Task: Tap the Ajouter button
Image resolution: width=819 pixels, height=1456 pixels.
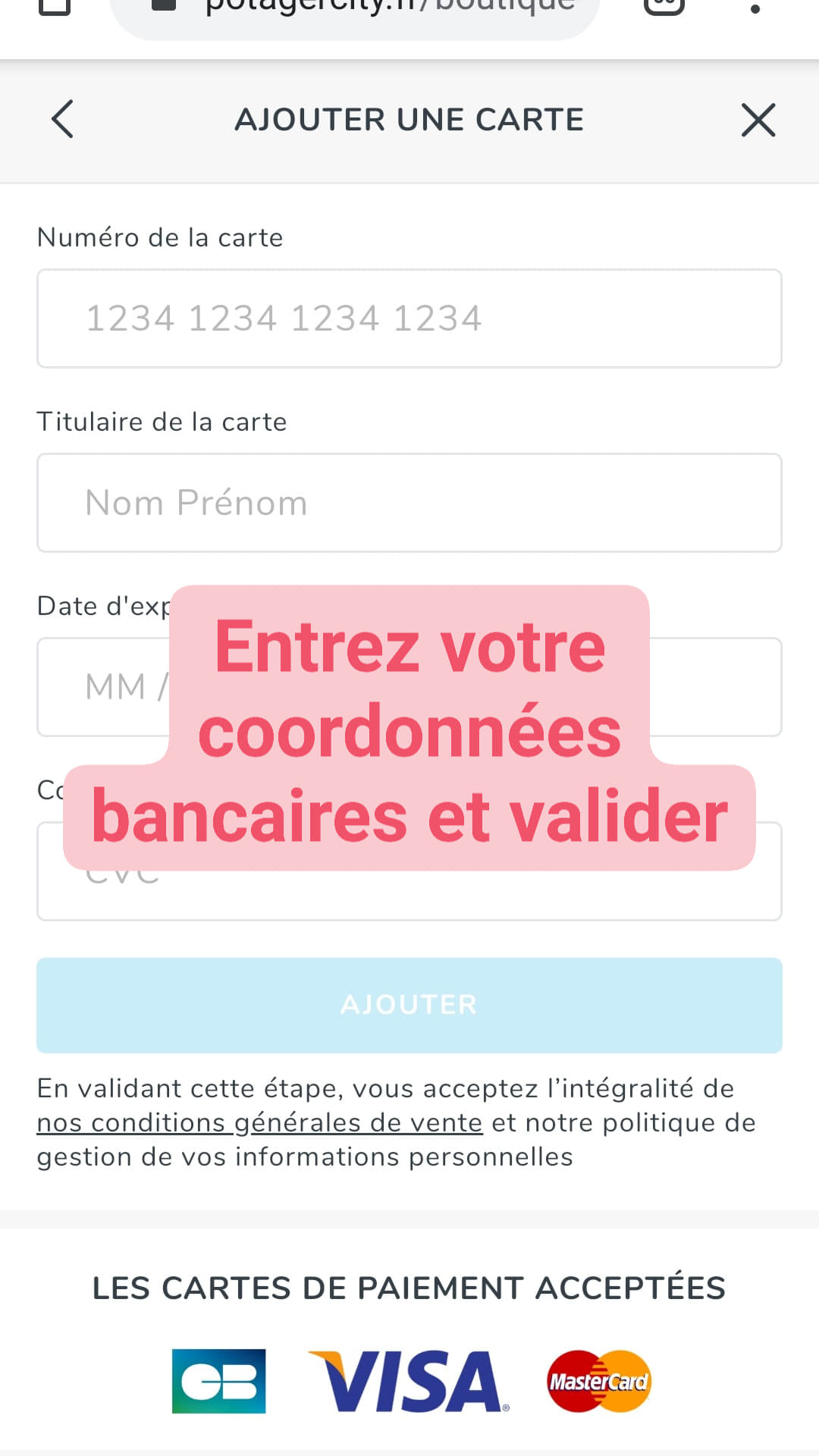Action: (x=409, y=1005)
